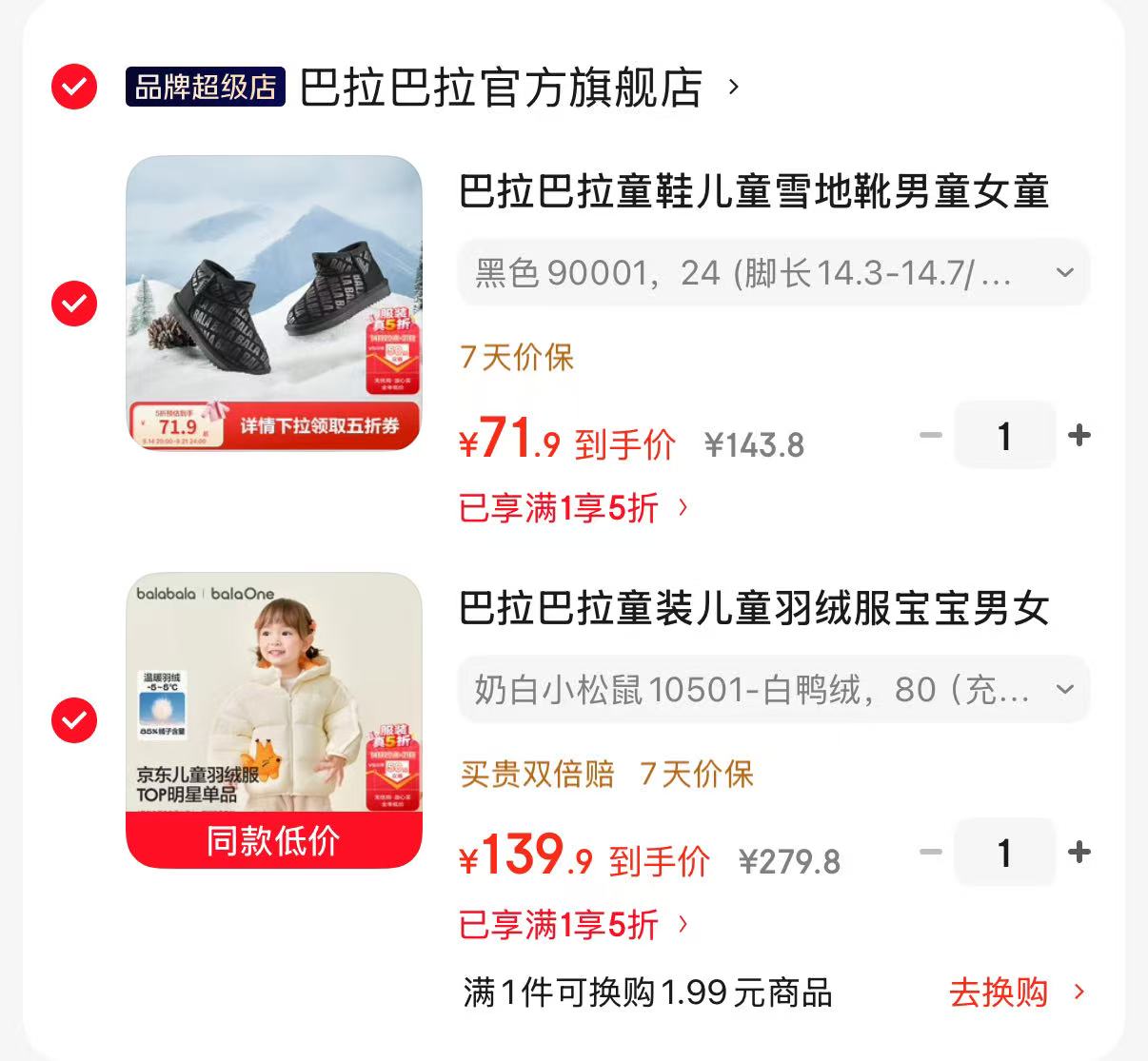Decrease the quantity of the down jacket
This screenshot has width=1148, height=1061.
click(x=930, y=852)
